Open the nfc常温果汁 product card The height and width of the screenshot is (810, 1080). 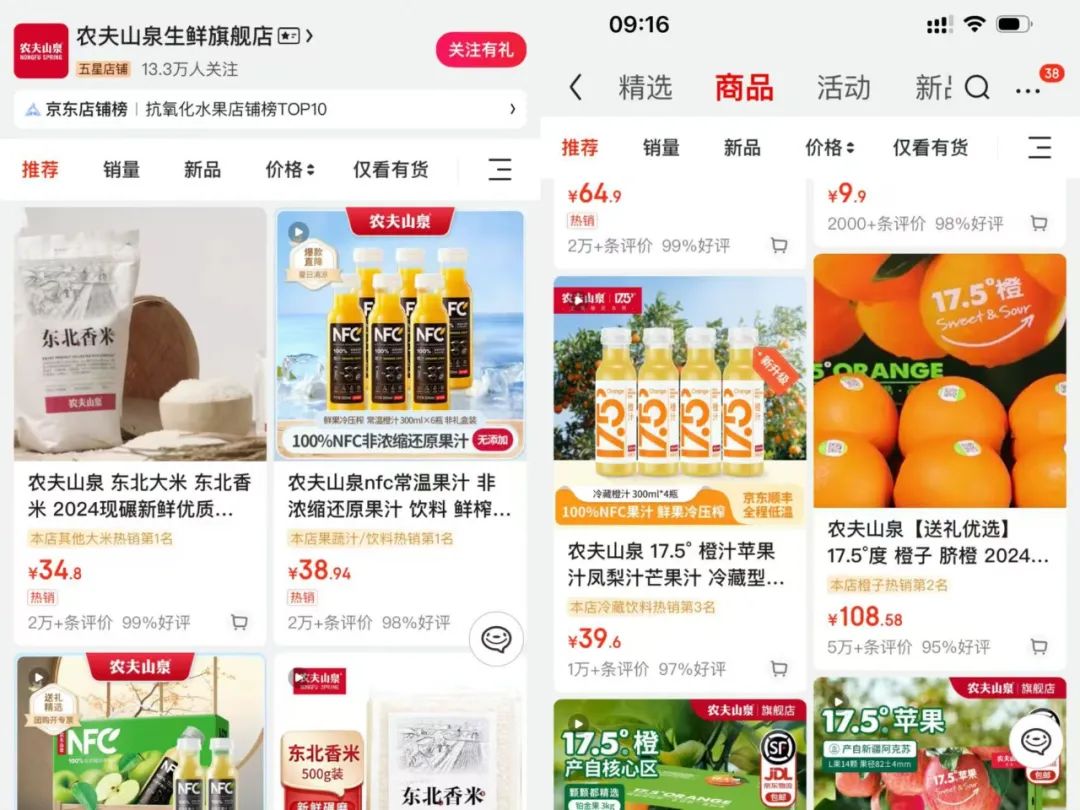click(x=400, y=400)
